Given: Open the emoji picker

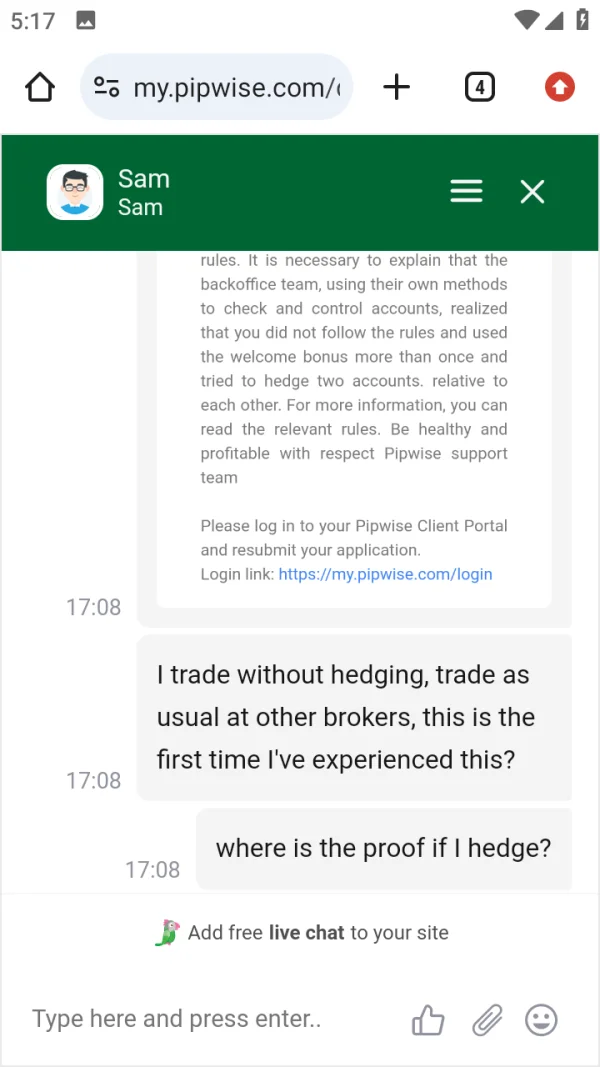Looking at the screenshot, I should [x=541, y=1020].
